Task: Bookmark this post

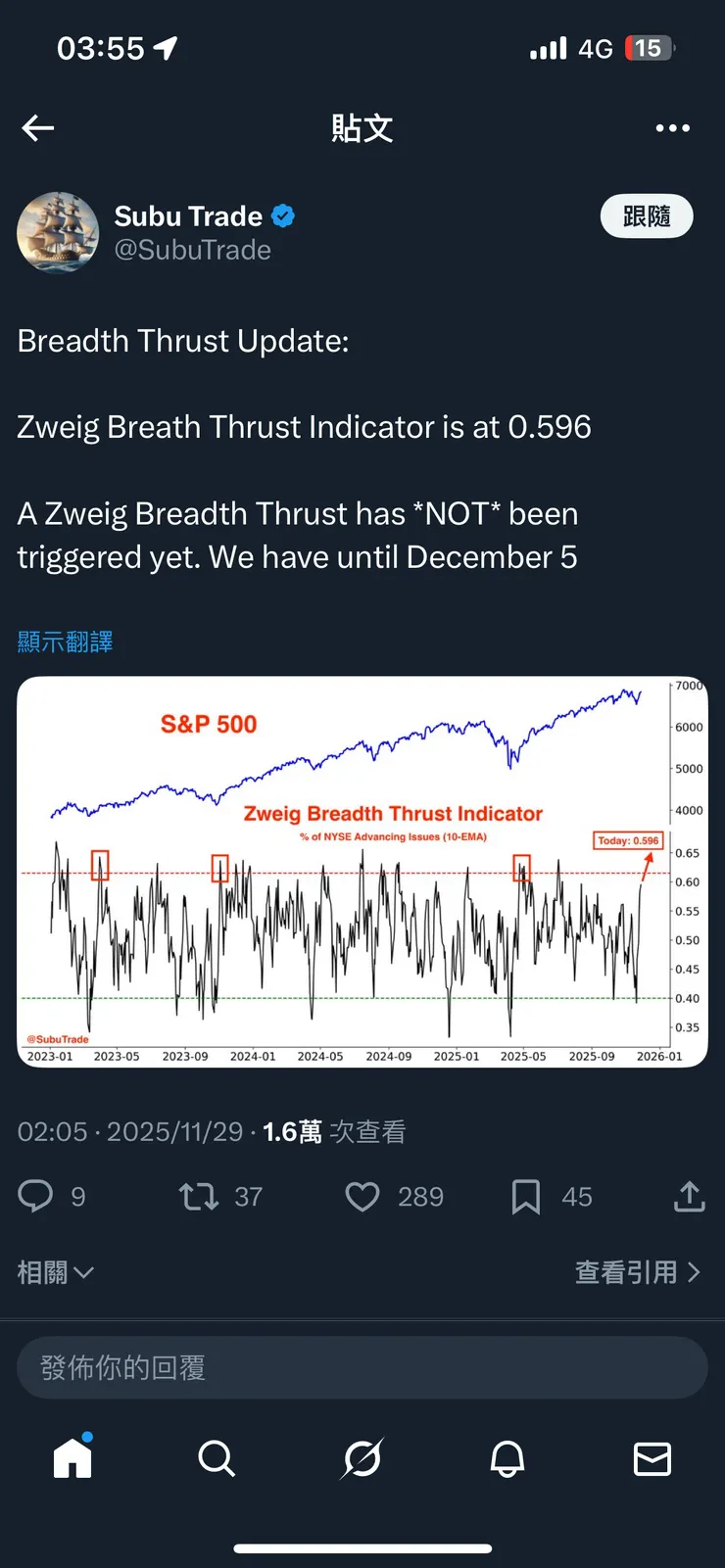Action: point(526,1196)
